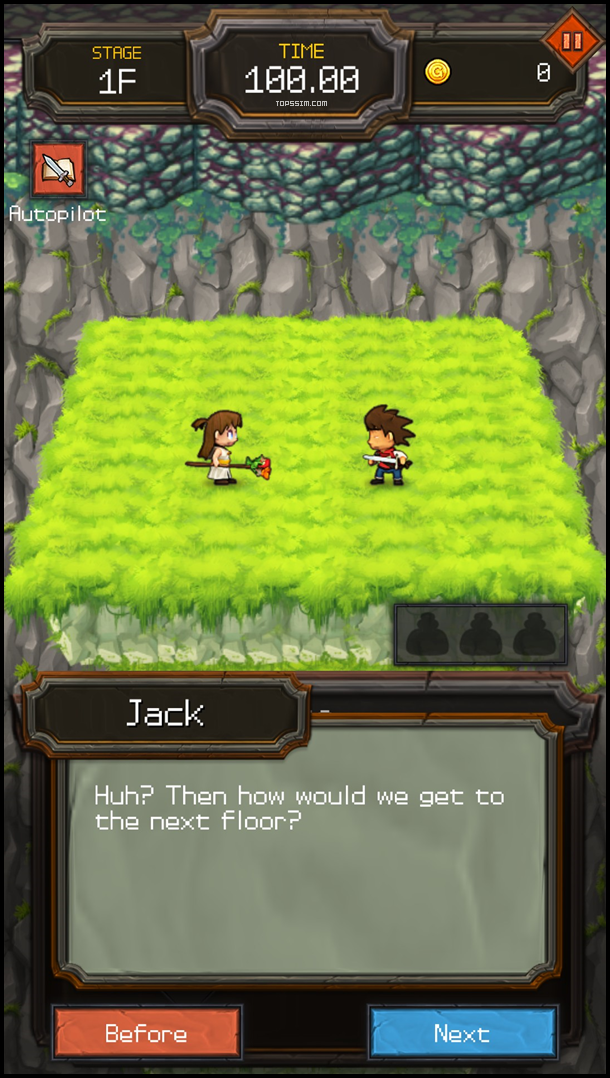
Task: Pause the game
Action: click(572, 41)
